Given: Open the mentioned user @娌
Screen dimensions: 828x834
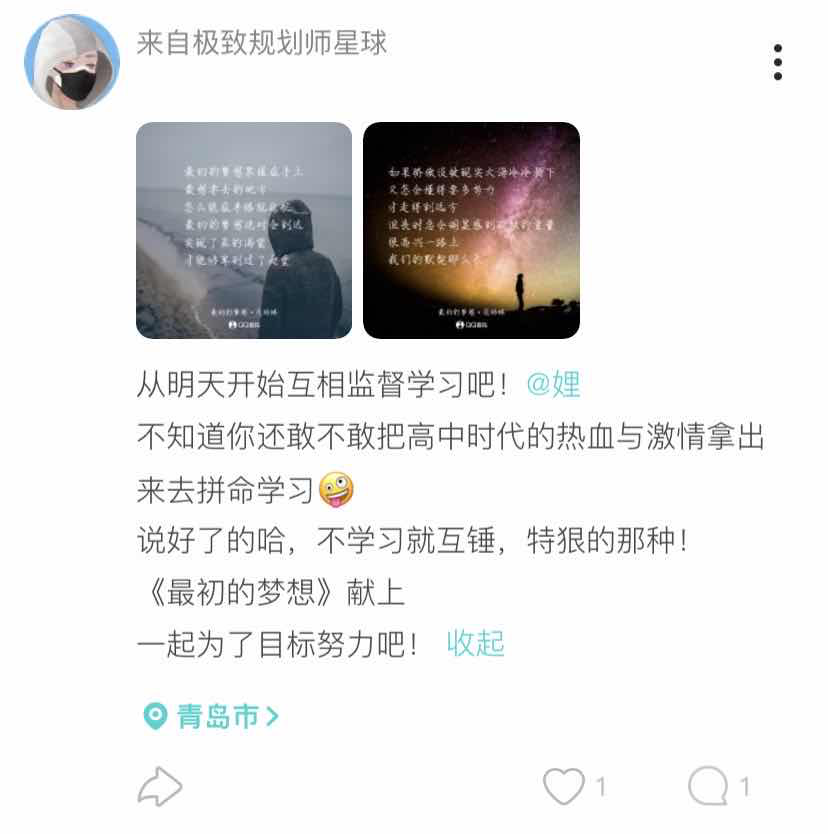Looking at the screenshot, I should point(553,384).
